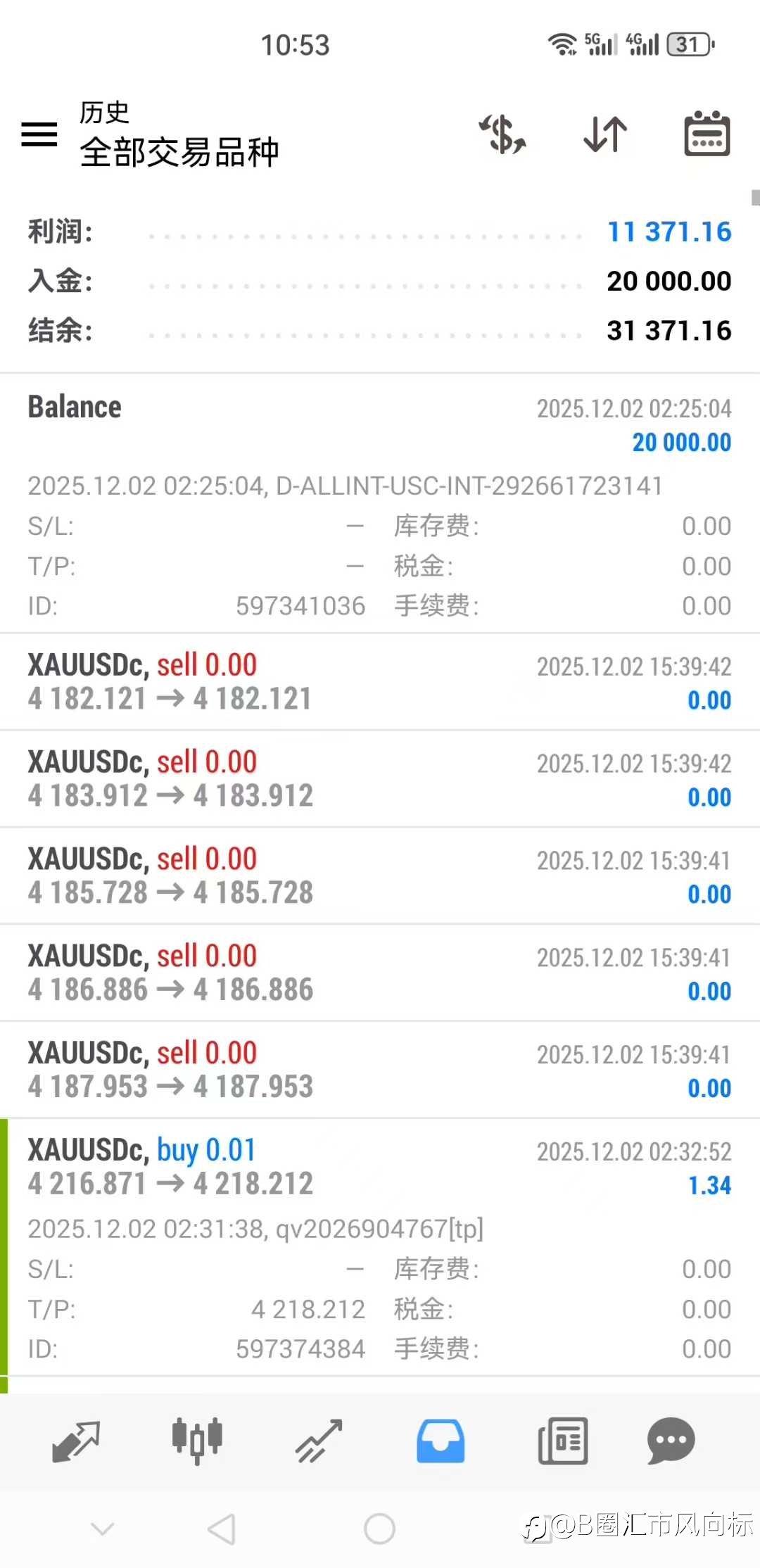Collapse the Balance 20 000.00 entry
Screen dimensions: 760x1568
380,502
